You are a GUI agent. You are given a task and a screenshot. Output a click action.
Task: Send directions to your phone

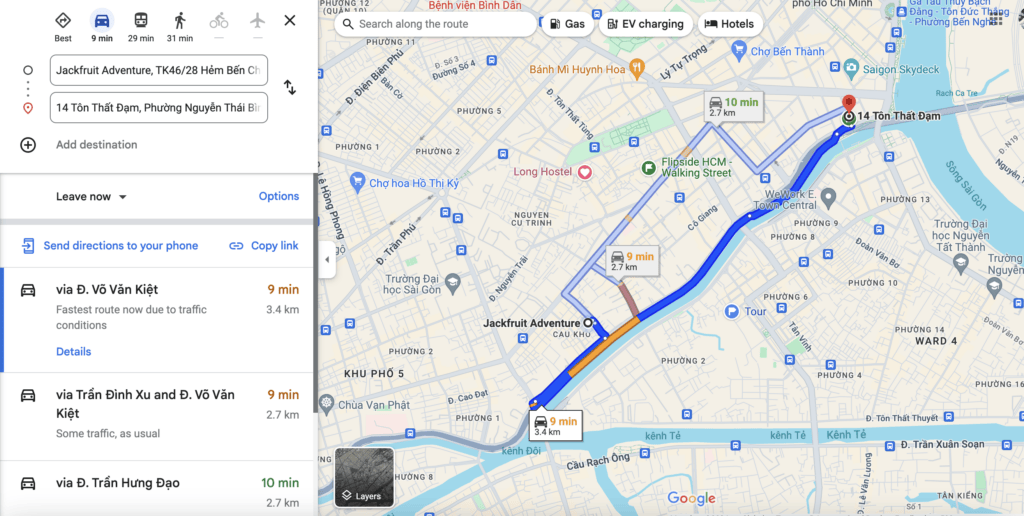(x=120, y=246)
